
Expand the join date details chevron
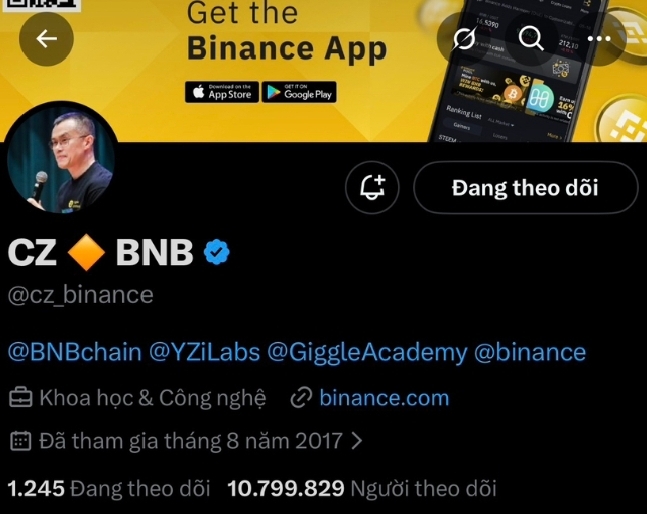tap(357, 440)
